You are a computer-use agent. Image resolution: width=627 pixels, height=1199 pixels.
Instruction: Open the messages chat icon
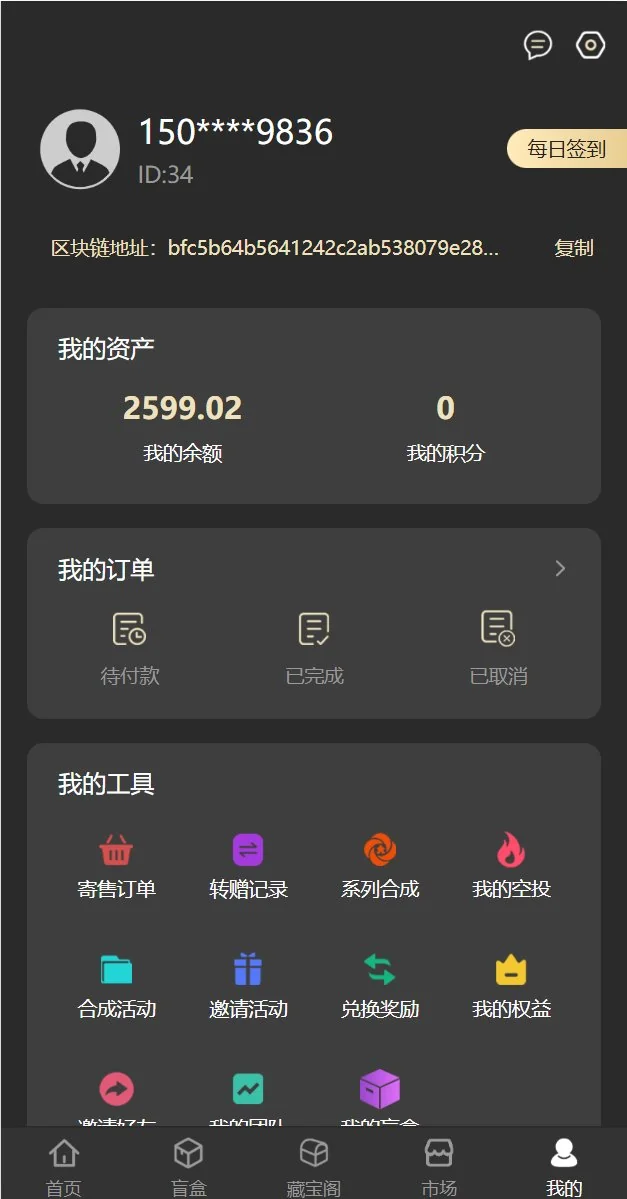coord(538,45)
